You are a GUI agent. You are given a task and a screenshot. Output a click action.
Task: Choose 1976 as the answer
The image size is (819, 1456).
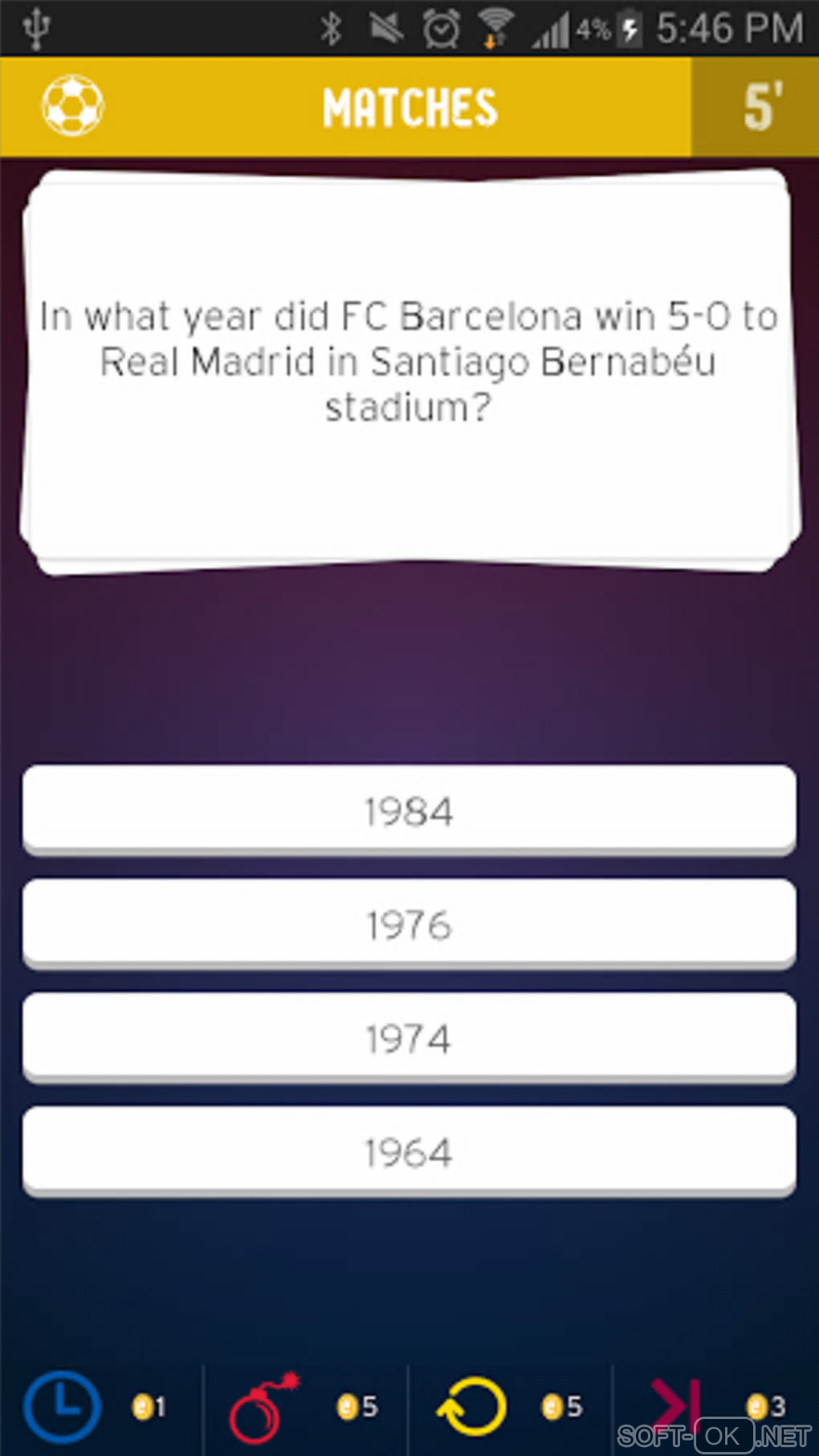(409, 924)
